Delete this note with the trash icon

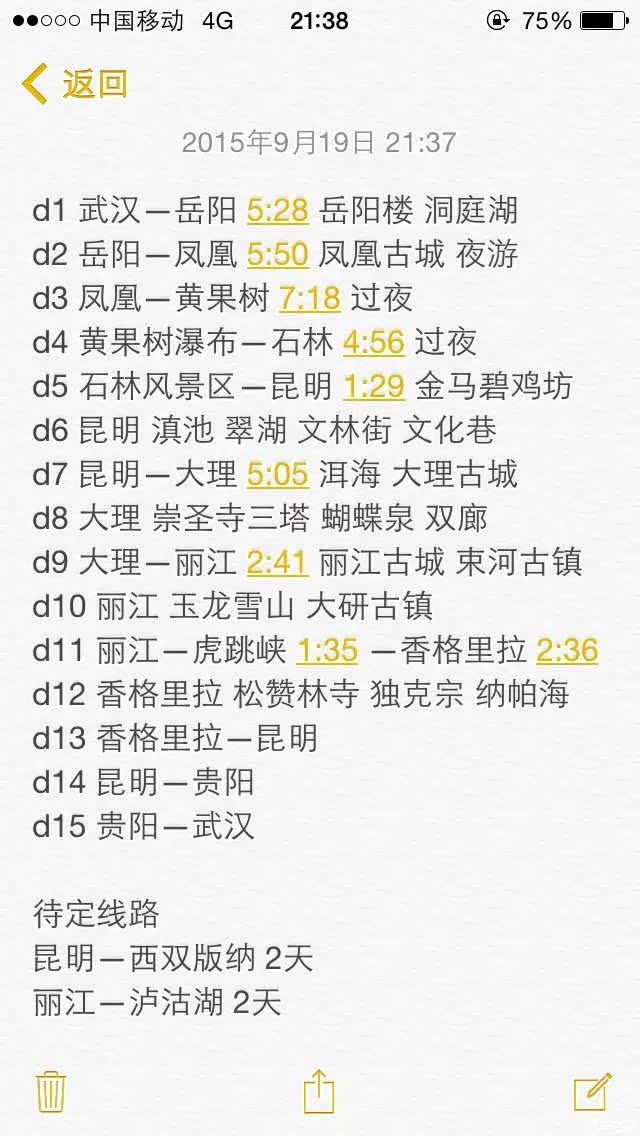51,1092
